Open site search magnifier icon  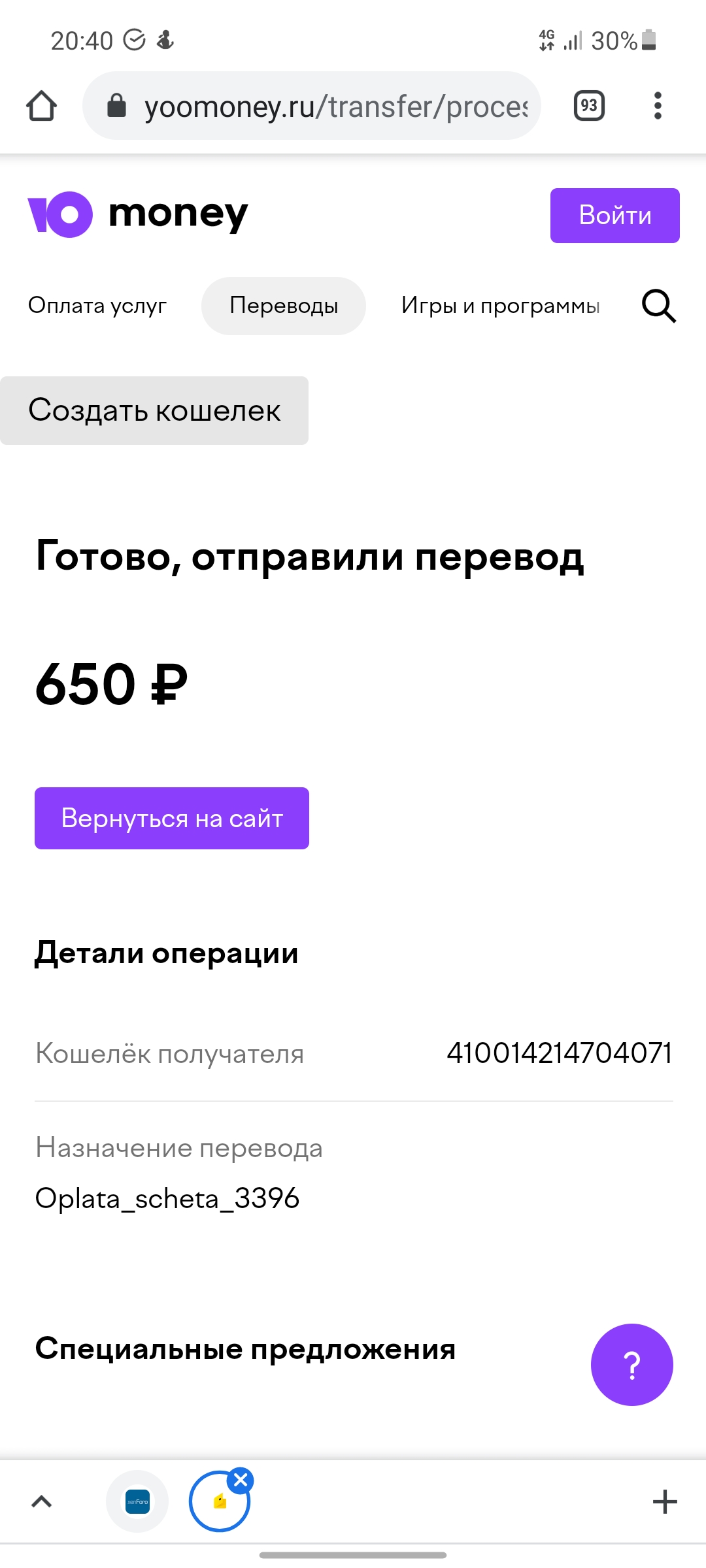(658, 306)
